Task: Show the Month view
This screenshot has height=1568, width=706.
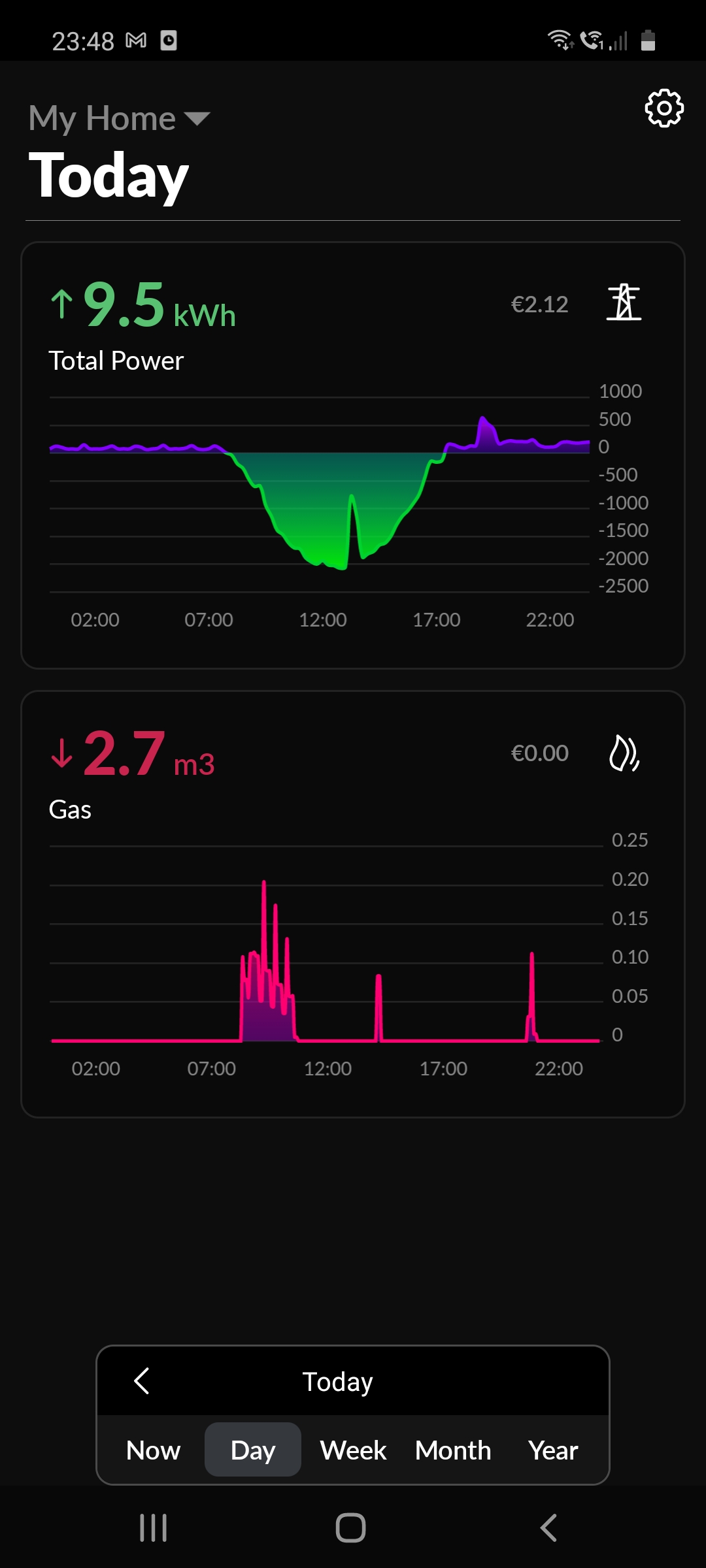Action: [453, 1450]
